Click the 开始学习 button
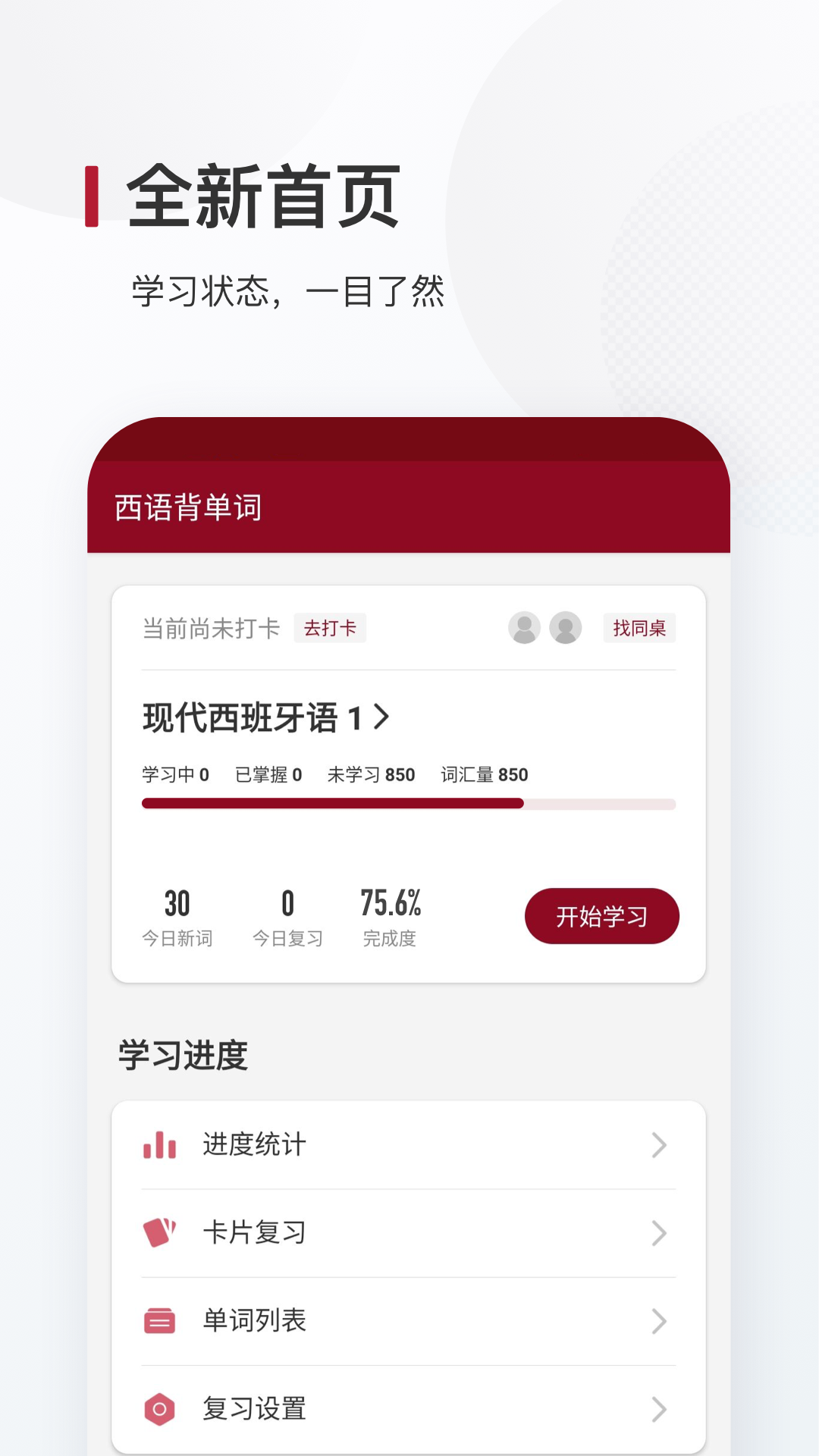This screenshot has height=1456, width=819. [601, 915]
